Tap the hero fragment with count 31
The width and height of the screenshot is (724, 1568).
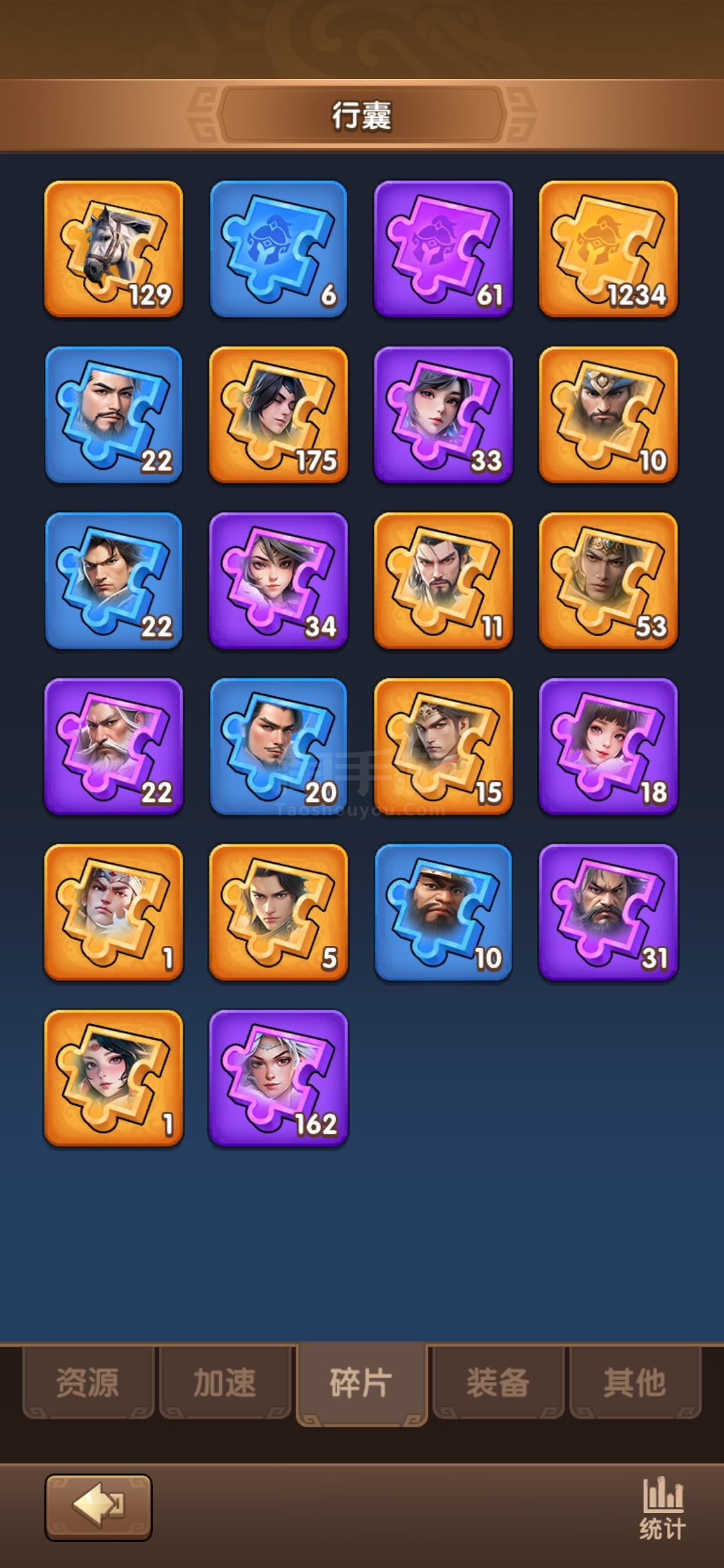coord(608,913)
